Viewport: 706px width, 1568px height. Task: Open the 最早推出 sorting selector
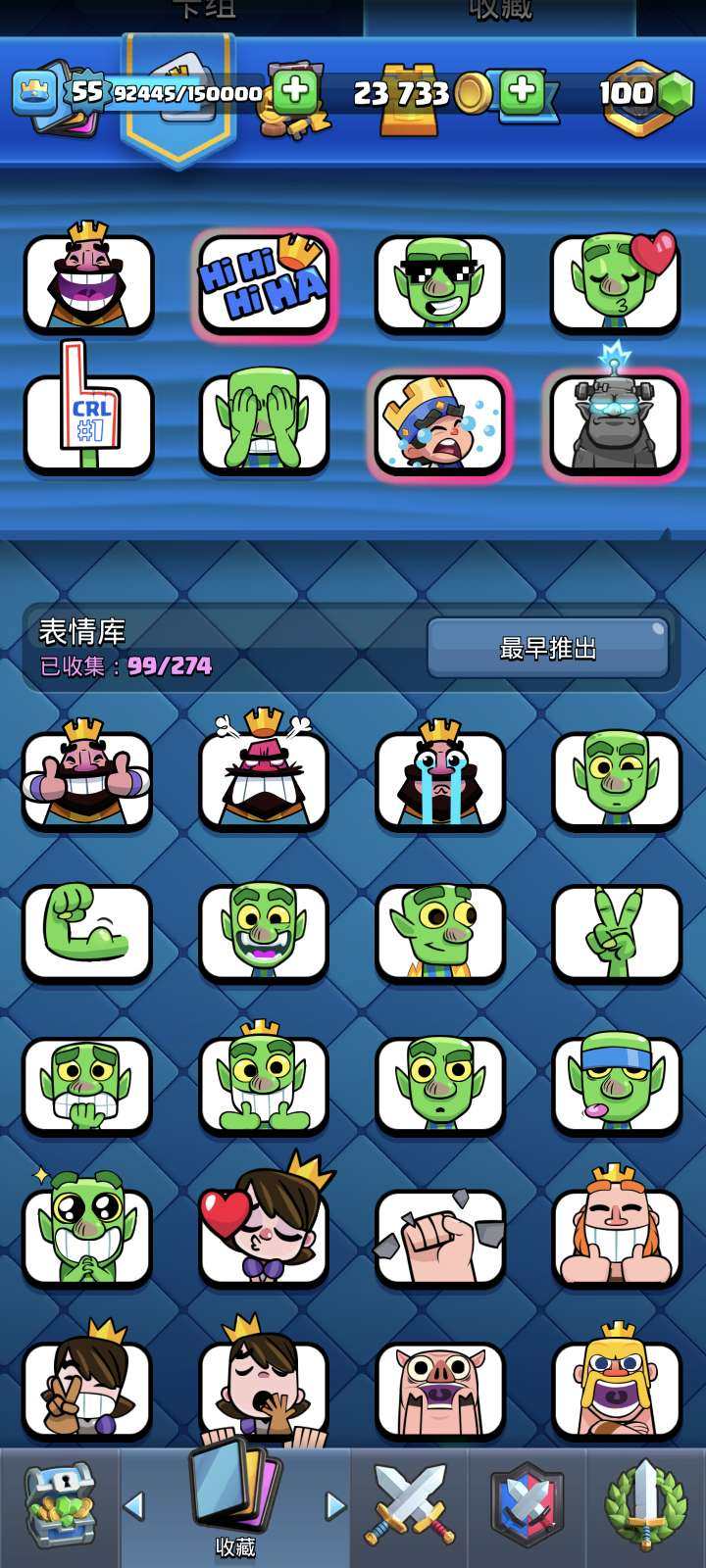click(549, 647)
